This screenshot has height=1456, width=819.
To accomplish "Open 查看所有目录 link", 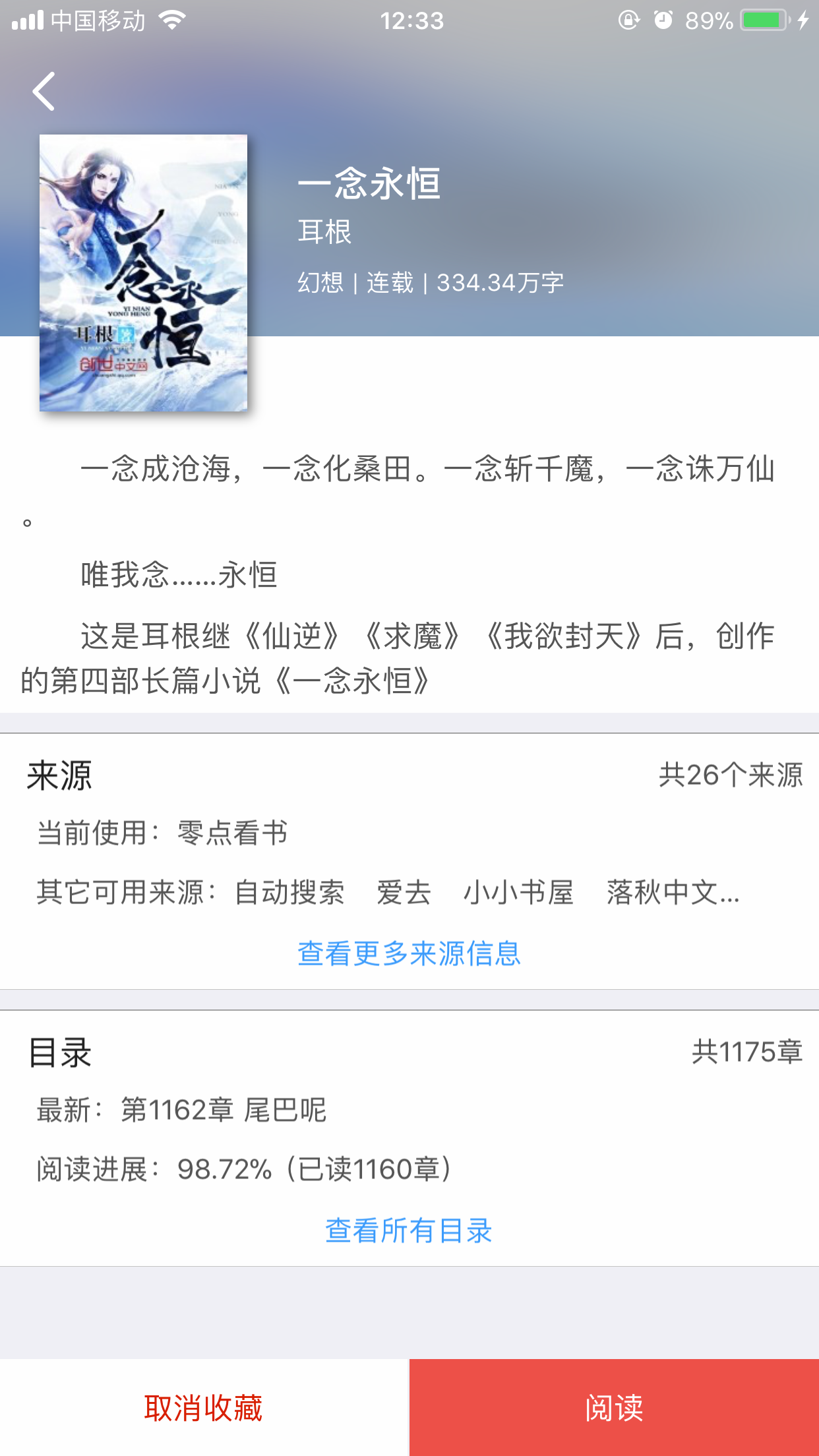I will (409, 1230).
